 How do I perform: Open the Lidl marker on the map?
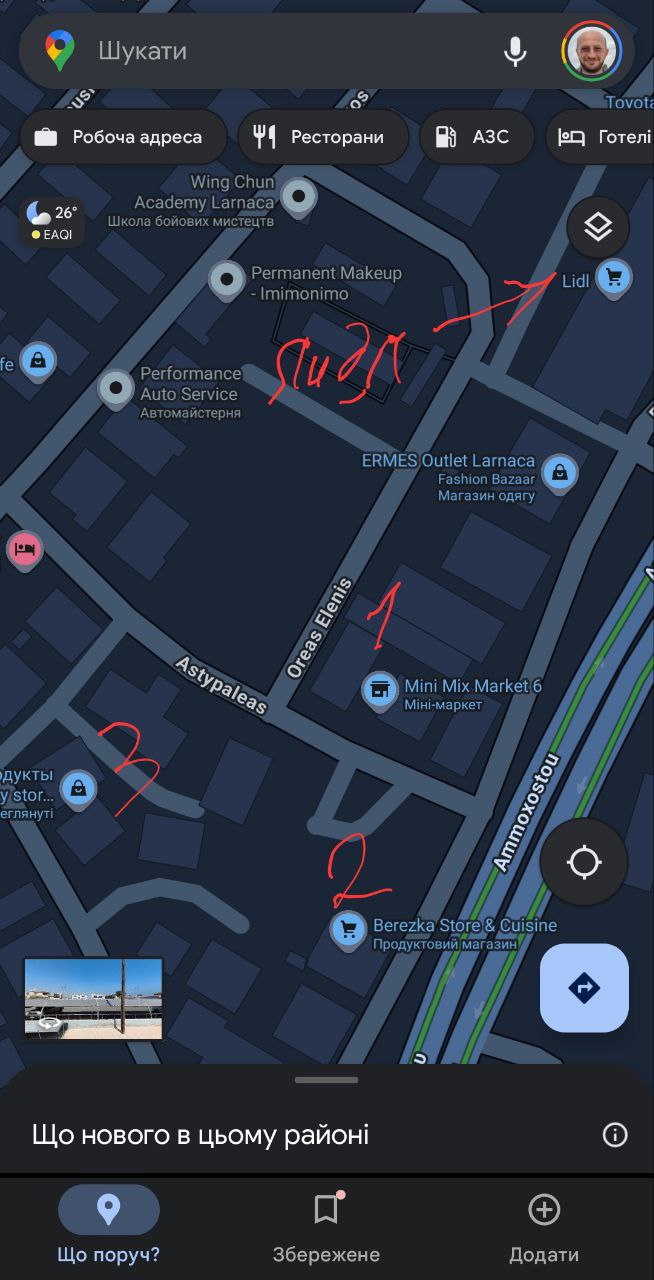click(614, 279)
